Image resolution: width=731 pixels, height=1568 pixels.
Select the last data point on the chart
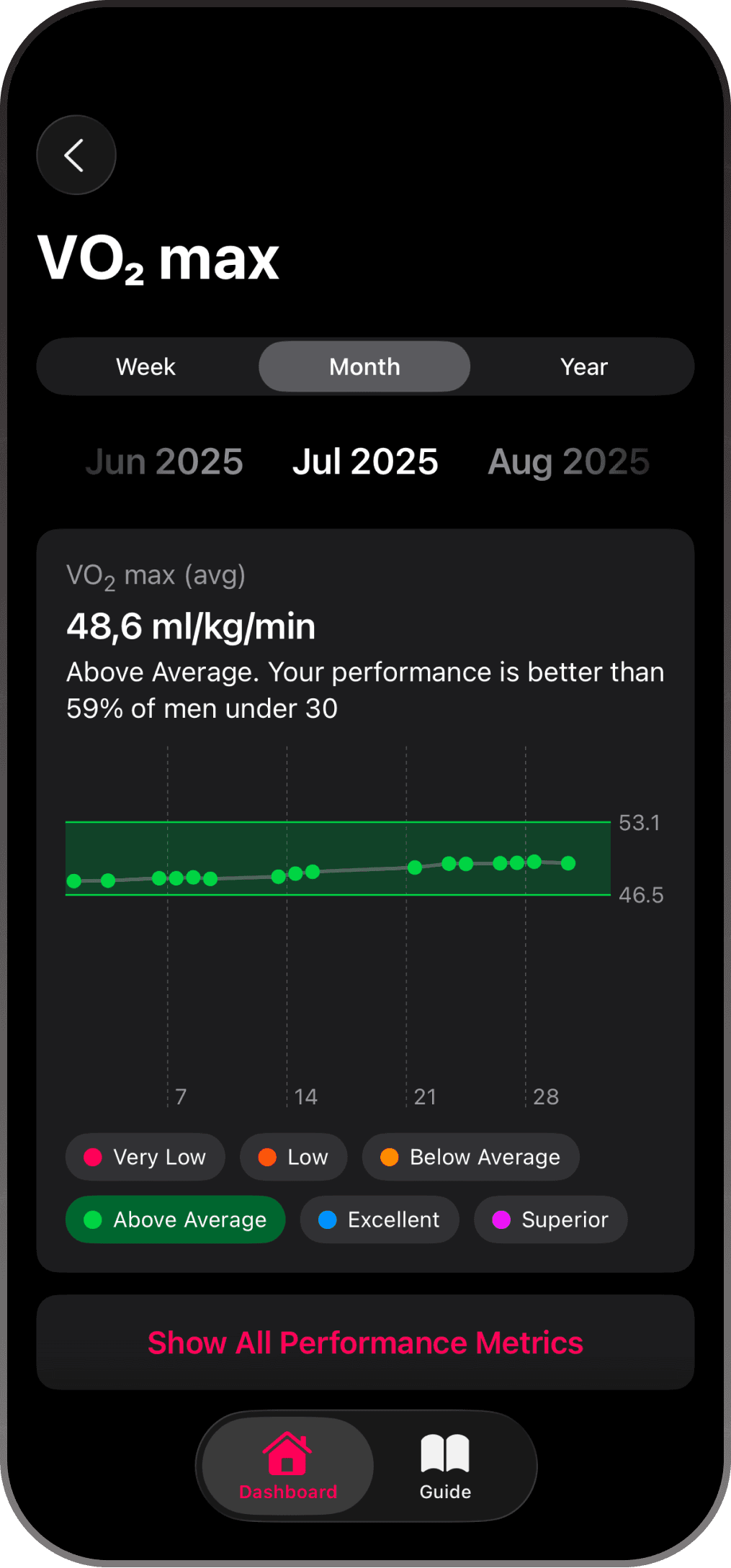(x=568, y=863)
